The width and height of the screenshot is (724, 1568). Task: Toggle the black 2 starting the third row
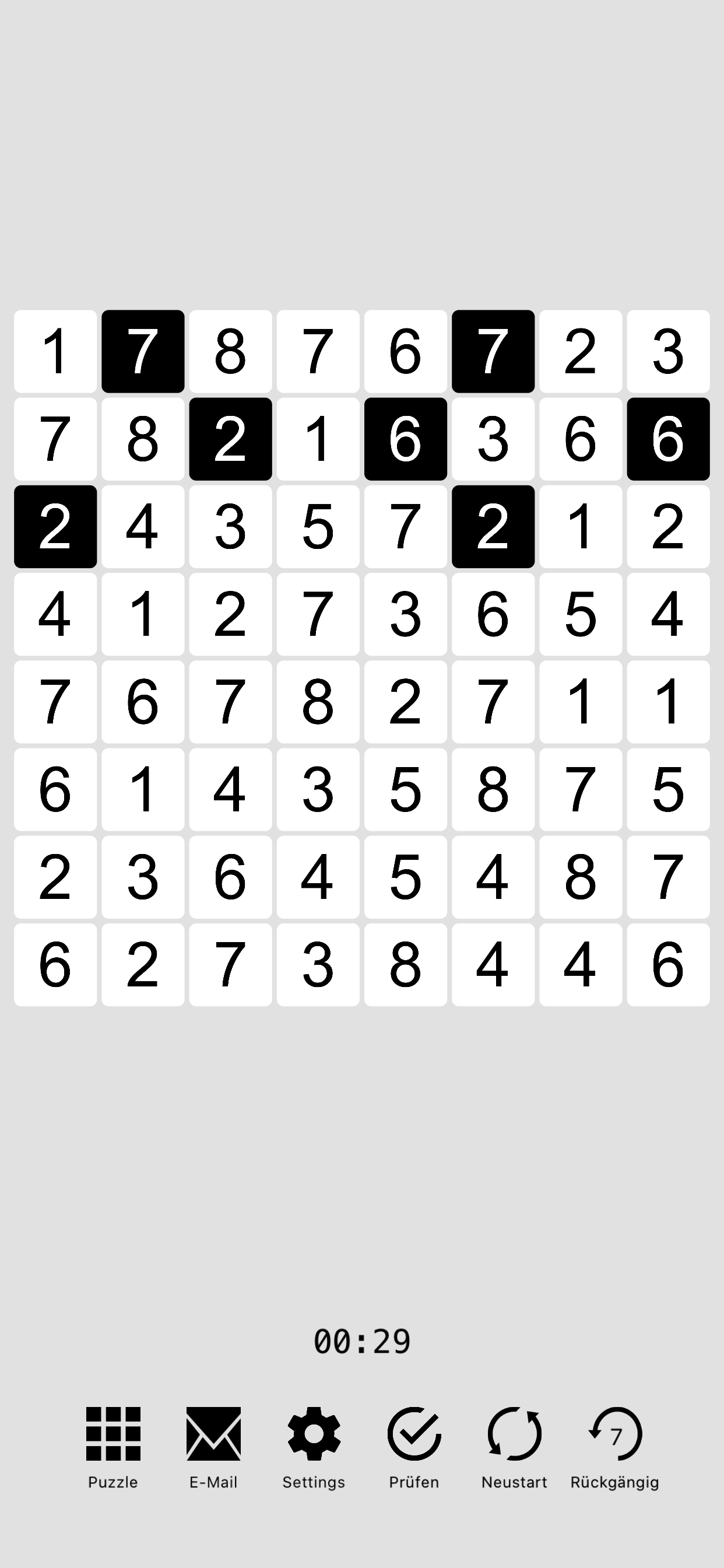coord(55,527)
